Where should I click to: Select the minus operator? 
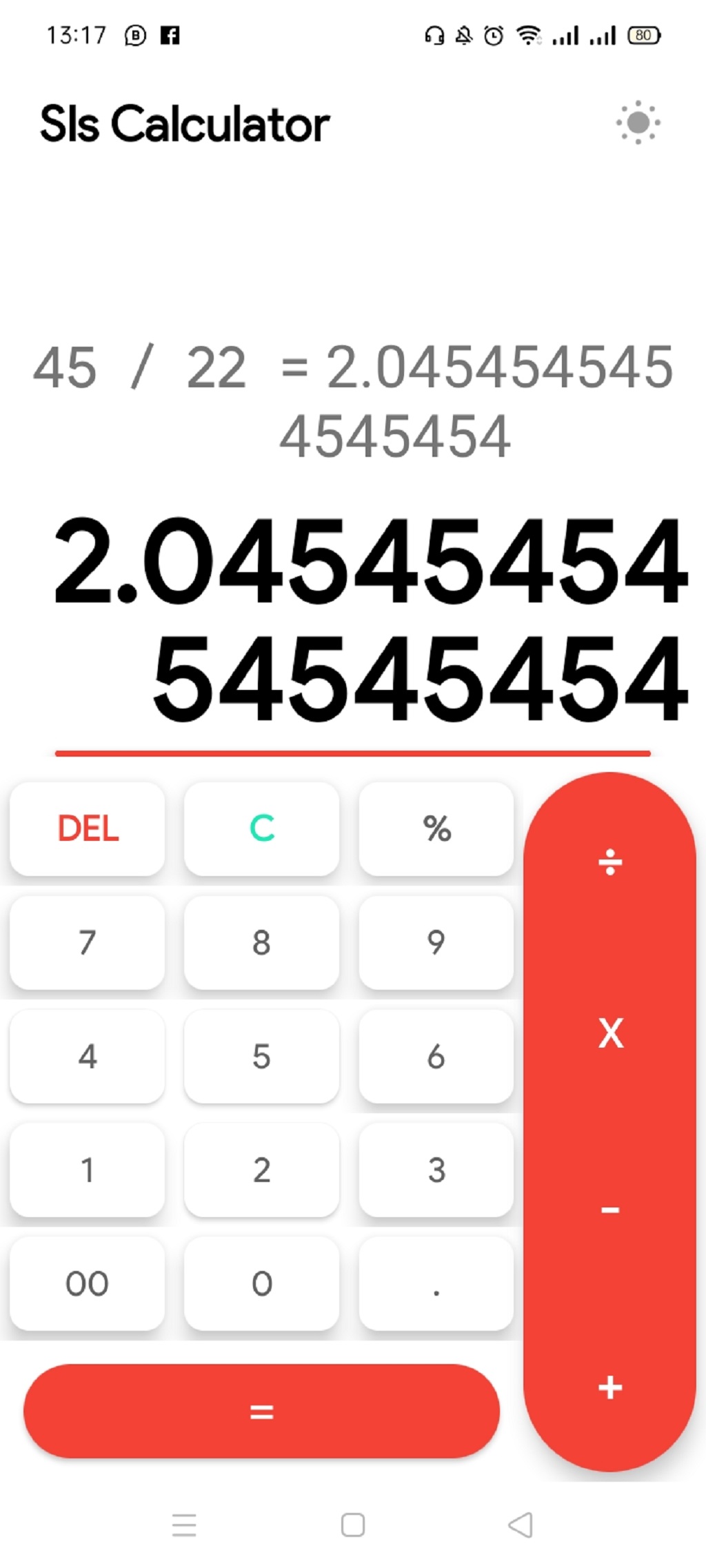pyautogui.click(x=610, y=1210)
